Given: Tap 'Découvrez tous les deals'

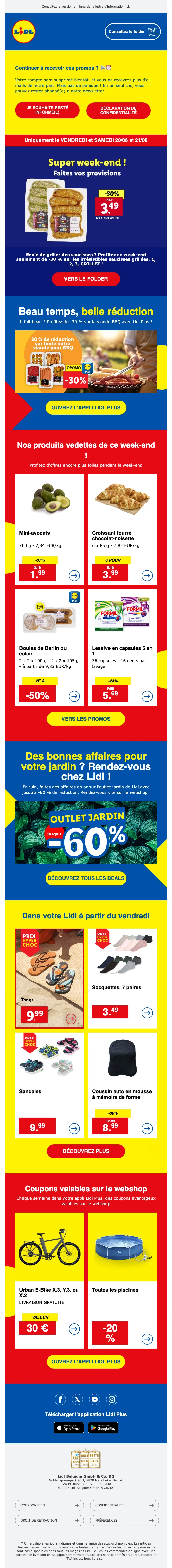Looking at the screenshot, I should (x=86, y=878).
